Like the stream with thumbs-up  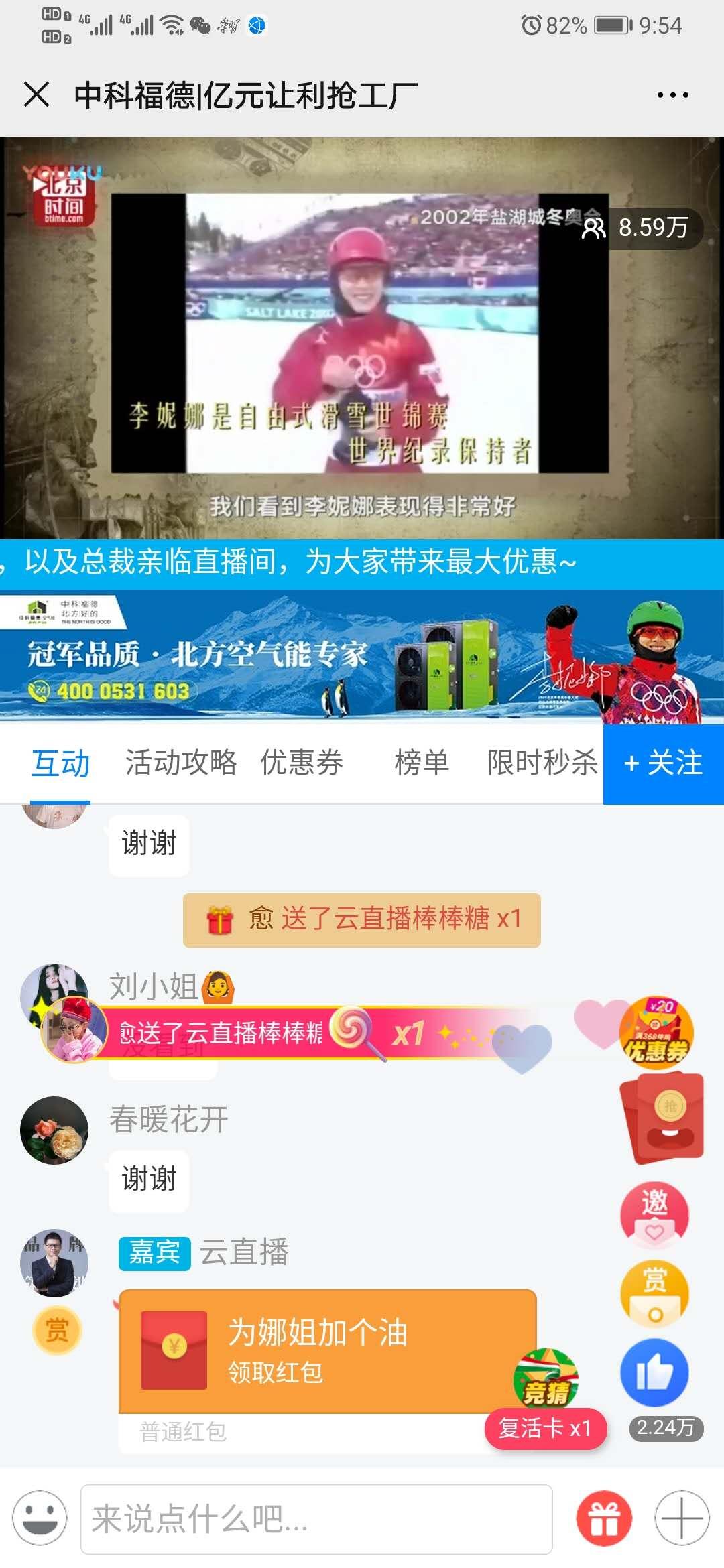click(654, 1372)
